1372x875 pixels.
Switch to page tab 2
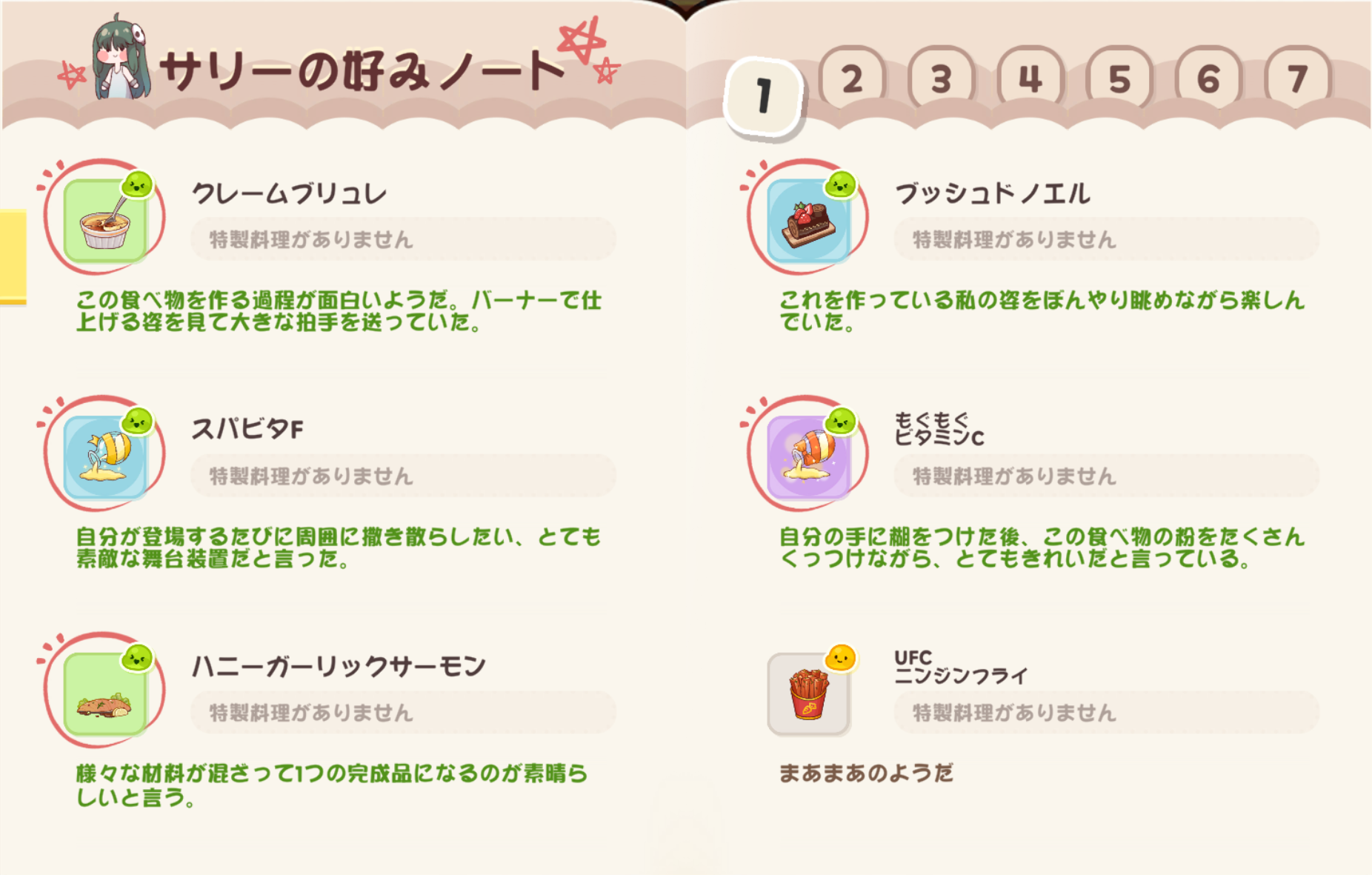pos(852,79)
